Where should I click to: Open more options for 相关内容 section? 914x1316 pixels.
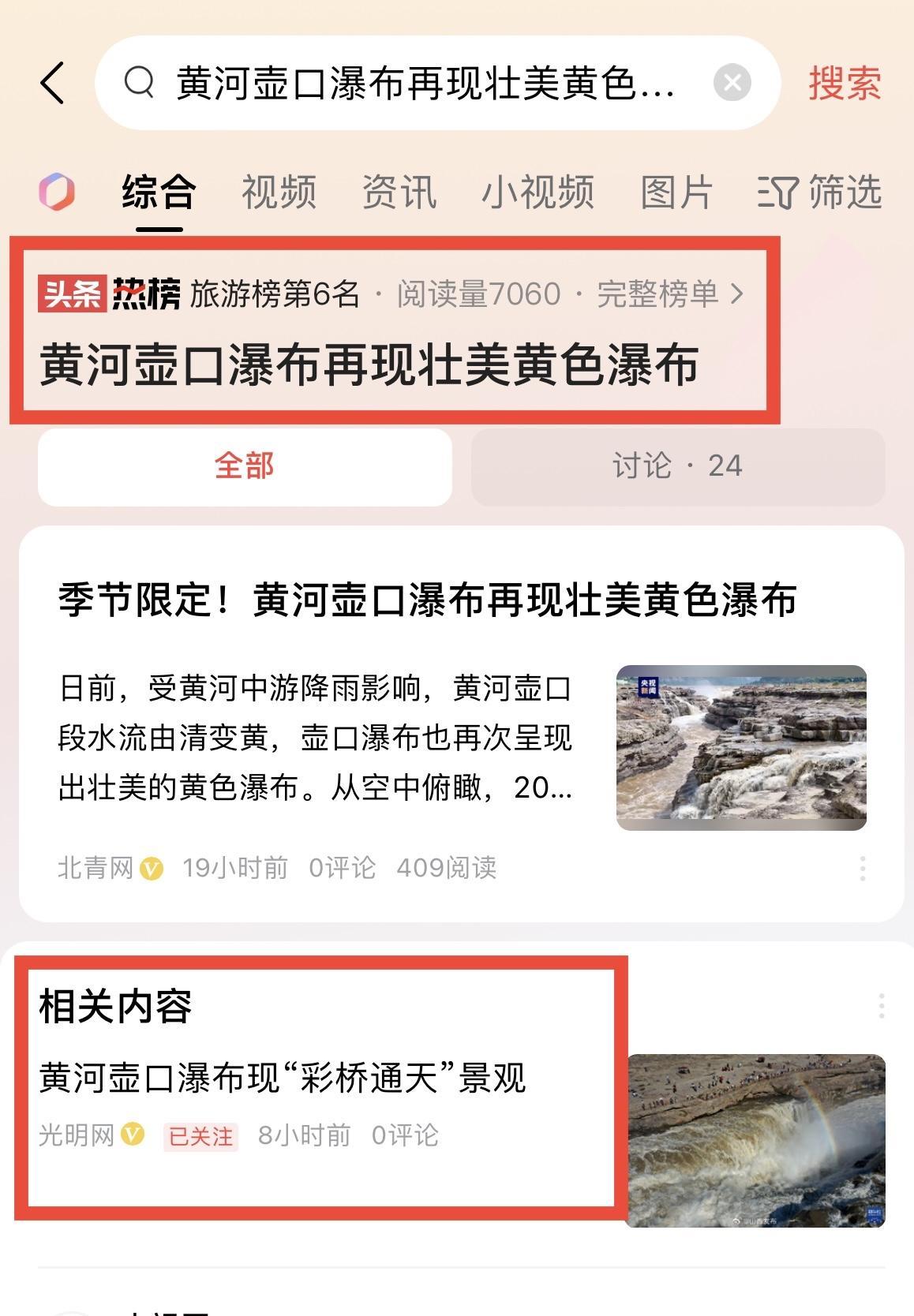pos(881,1006)
